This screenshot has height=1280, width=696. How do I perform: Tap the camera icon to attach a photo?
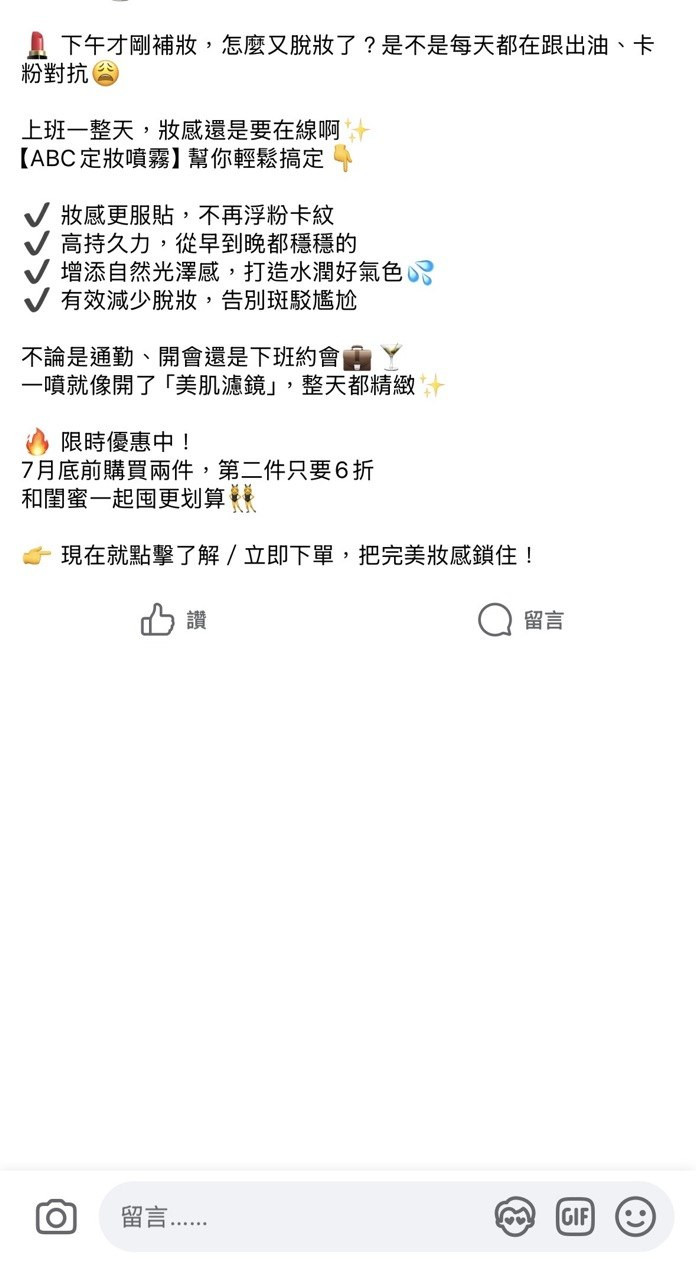point(56,1217)
